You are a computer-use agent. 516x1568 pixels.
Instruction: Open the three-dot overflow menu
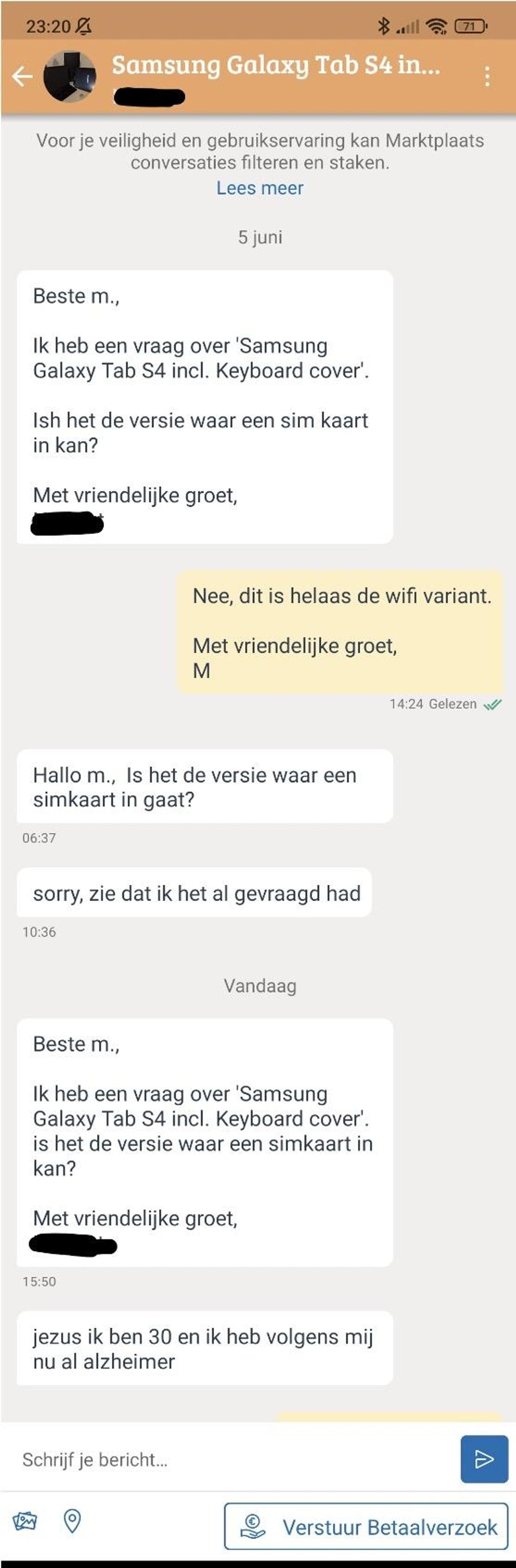point(487,77)
